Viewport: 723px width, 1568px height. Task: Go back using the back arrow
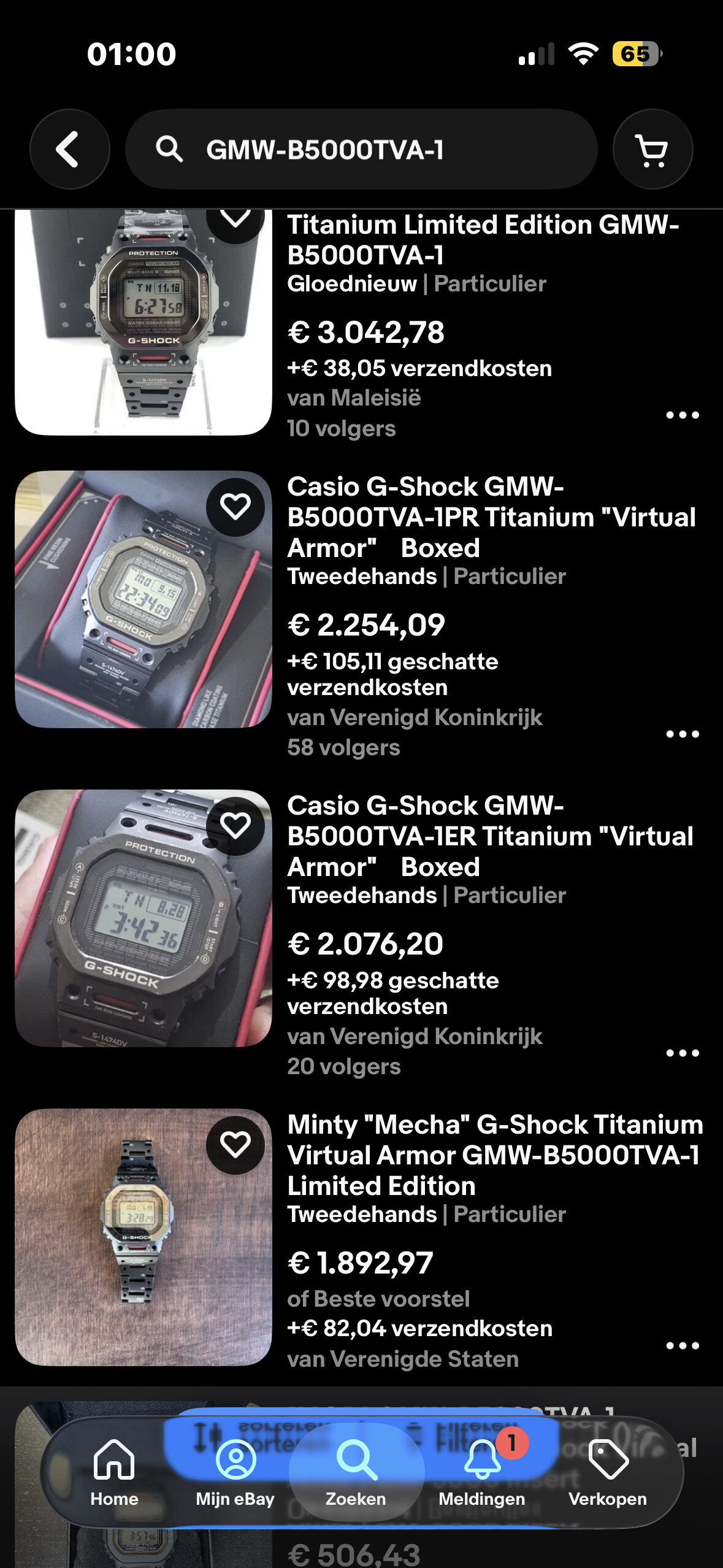pos(69,149)
